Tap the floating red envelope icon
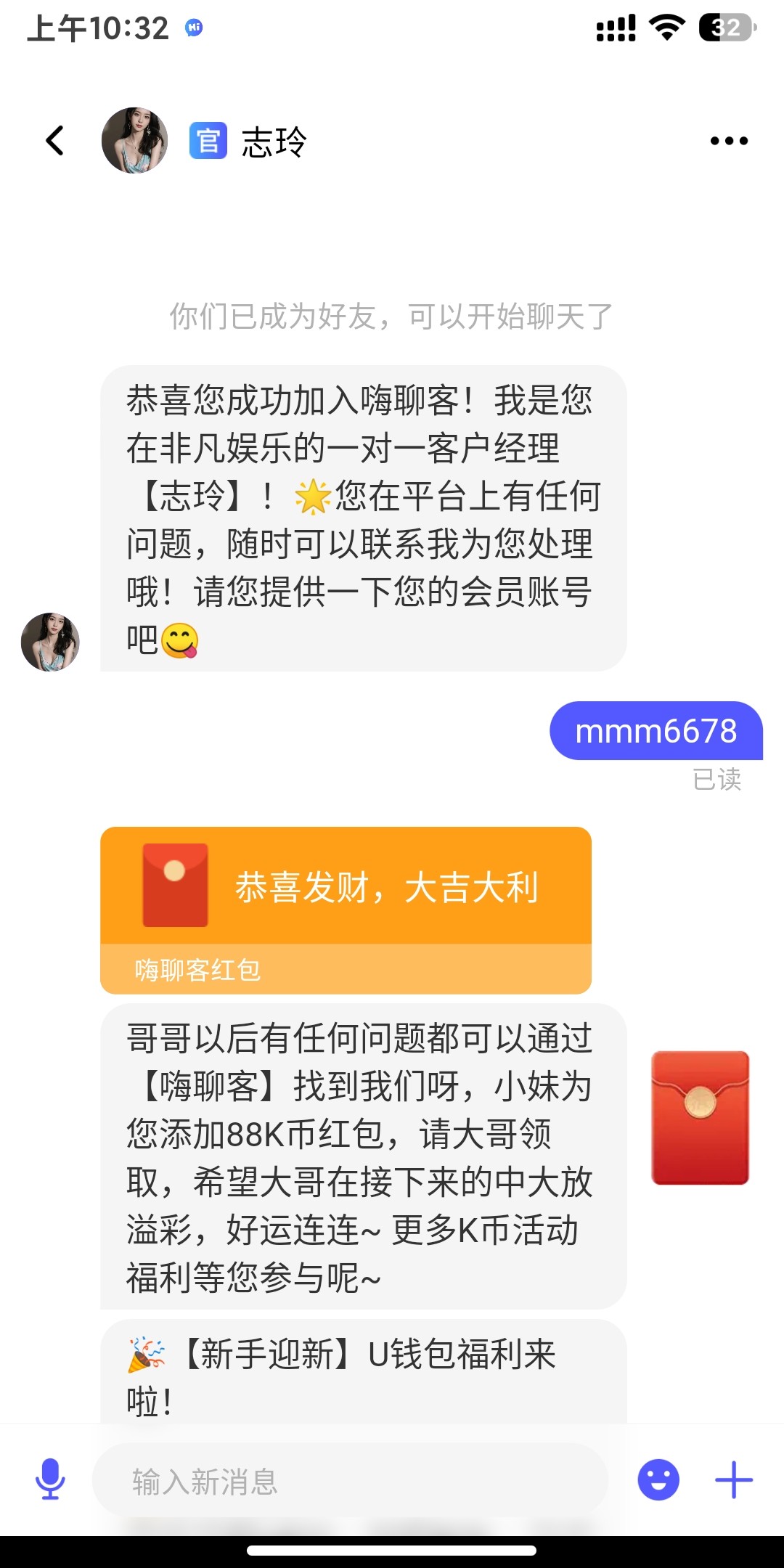This screenshot has width=784, height=1568. (700, 1118)
